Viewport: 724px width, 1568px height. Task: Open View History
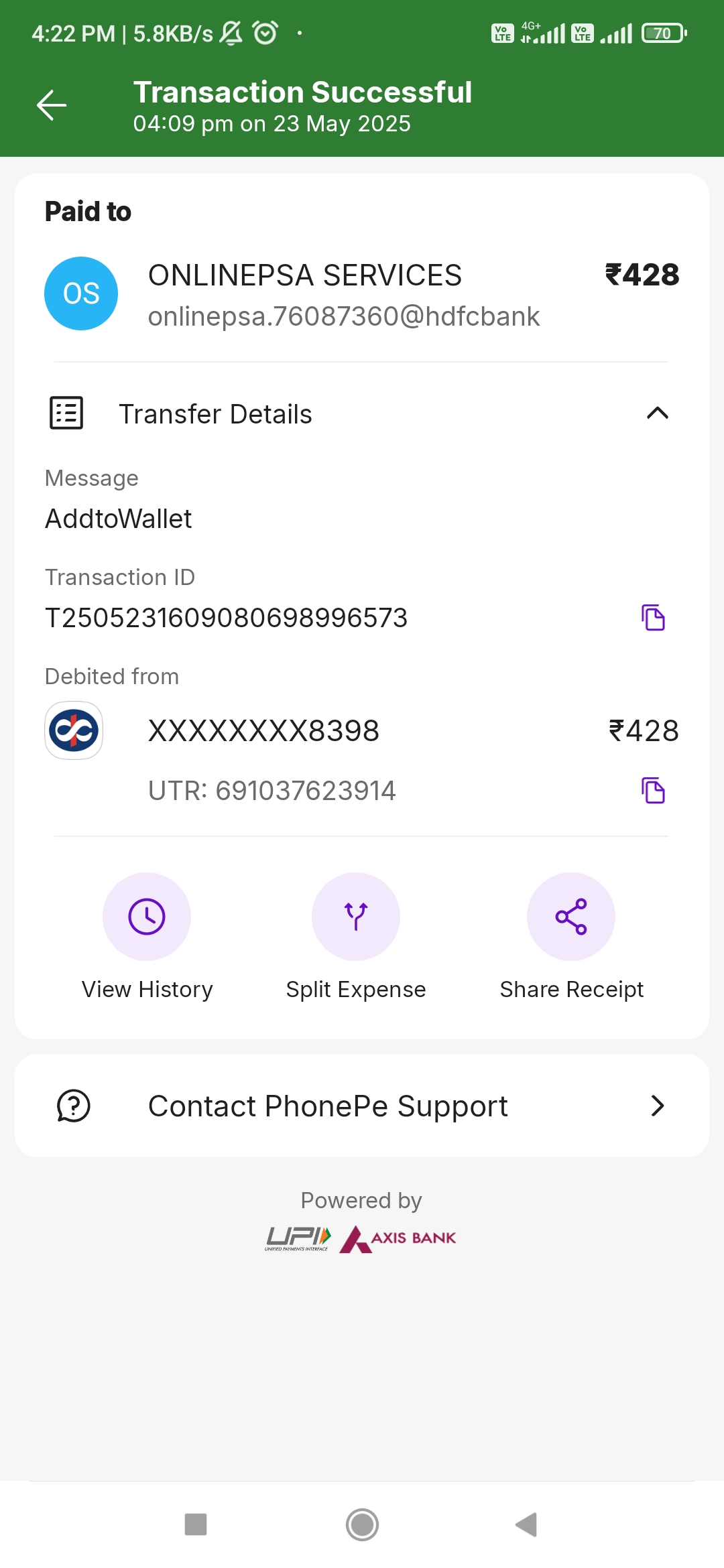[147, 917]
